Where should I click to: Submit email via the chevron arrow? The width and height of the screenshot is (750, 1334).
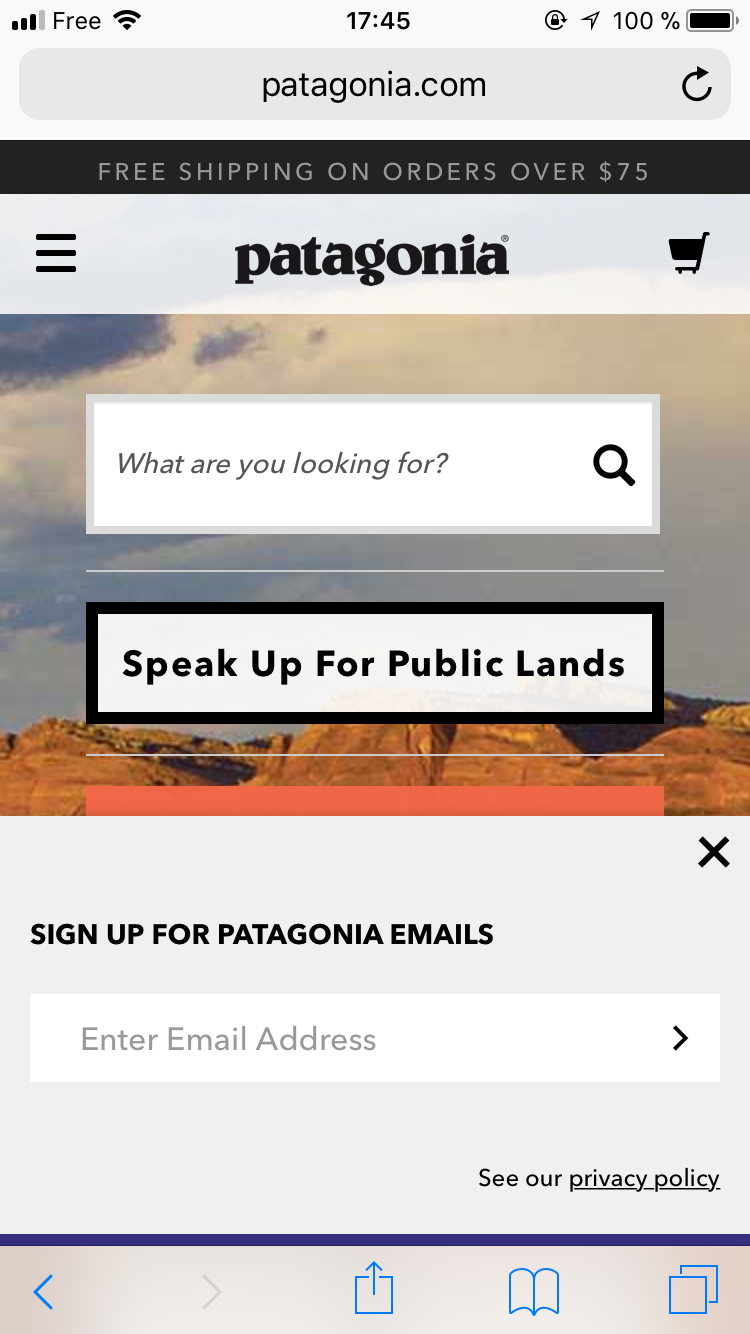pos(681,1038)
